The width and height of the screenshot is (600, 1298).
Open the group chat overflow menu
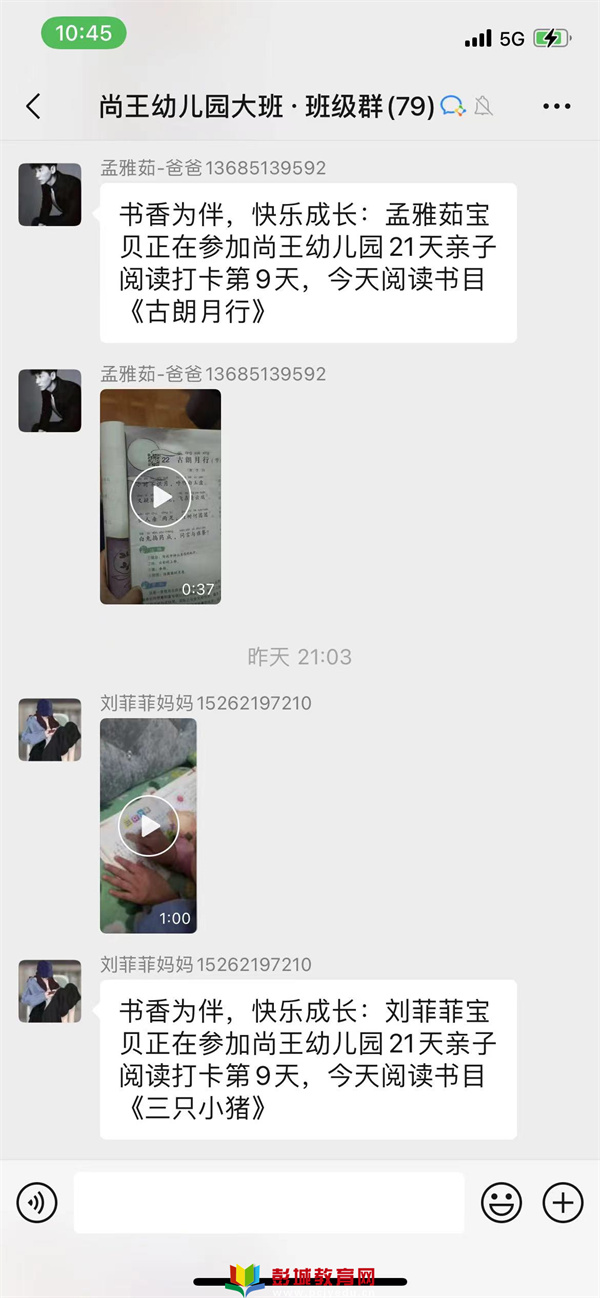coord(556,106)
